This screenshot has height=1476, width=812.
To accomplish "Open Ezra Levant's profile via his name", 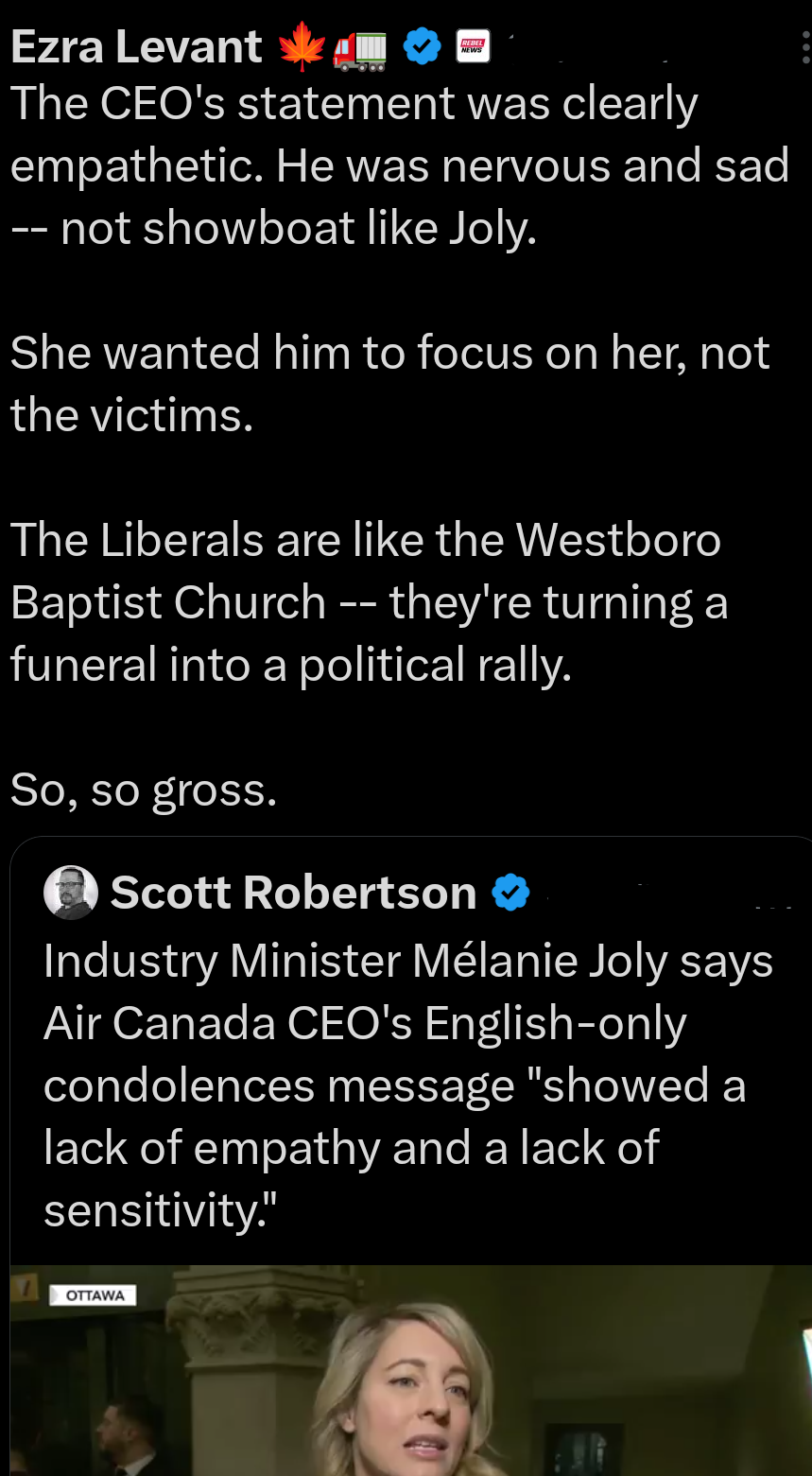I will [x=134, y=45].
